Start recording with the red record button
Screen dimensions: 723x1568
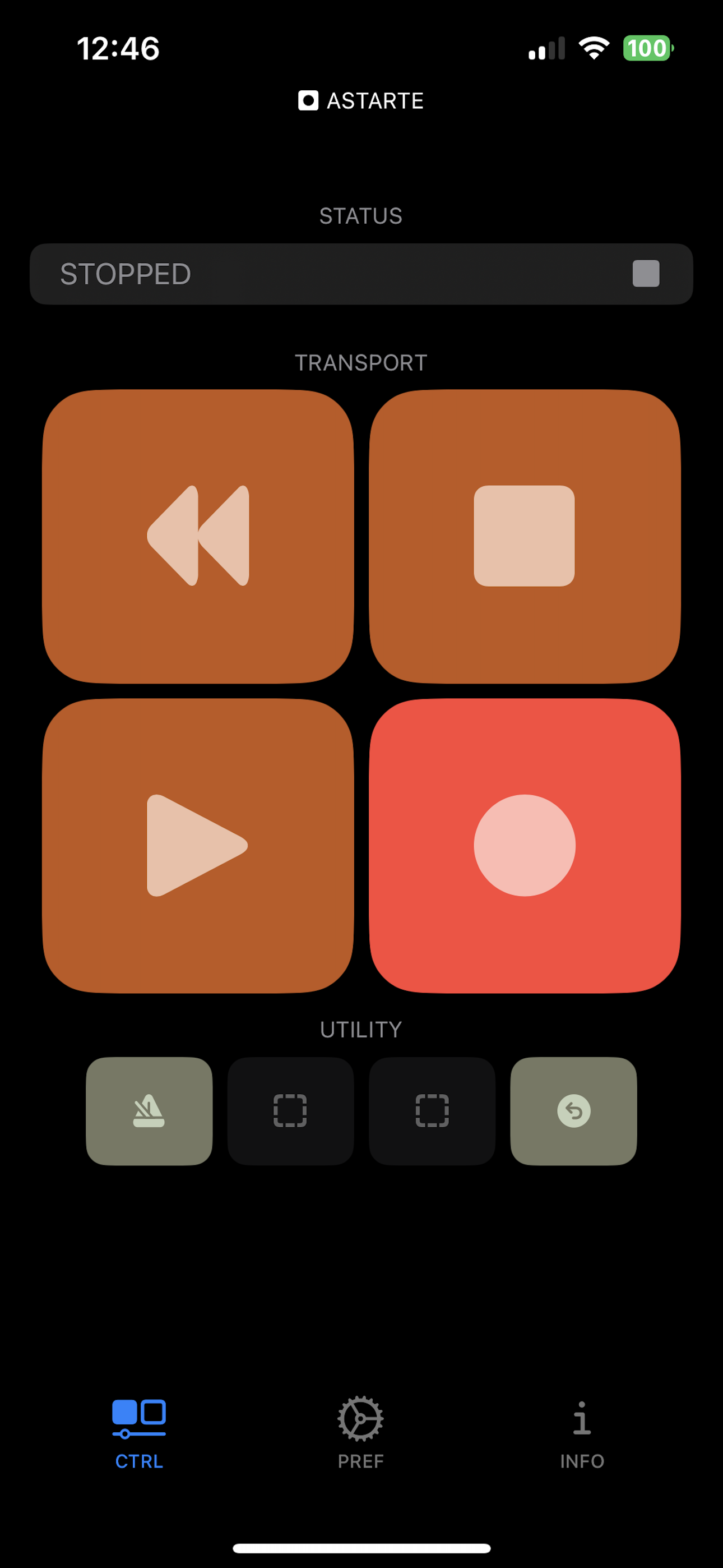[x=524, y=845]
